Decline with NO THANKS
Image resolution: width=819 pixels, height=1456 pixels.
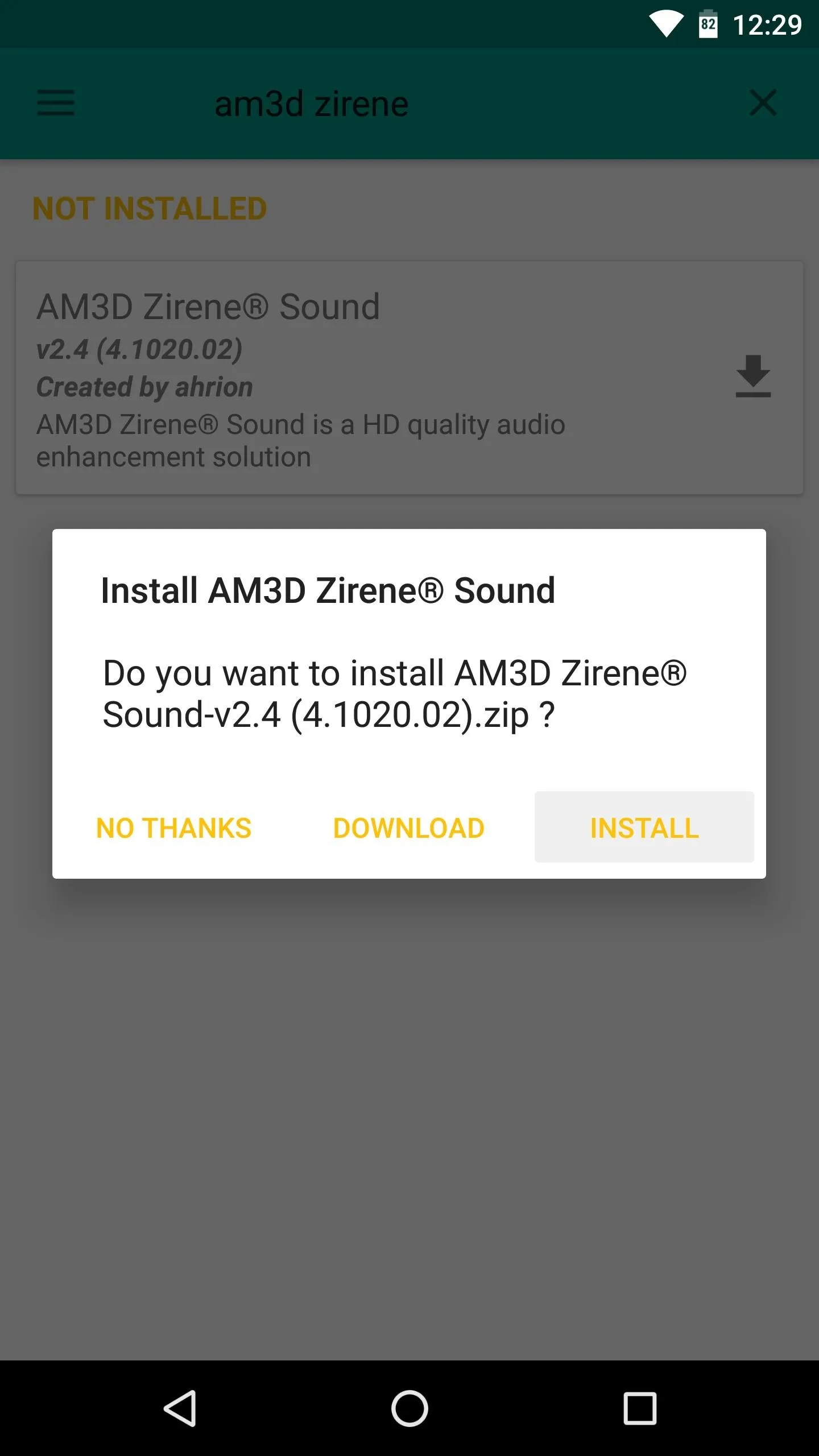coord(174,828)
